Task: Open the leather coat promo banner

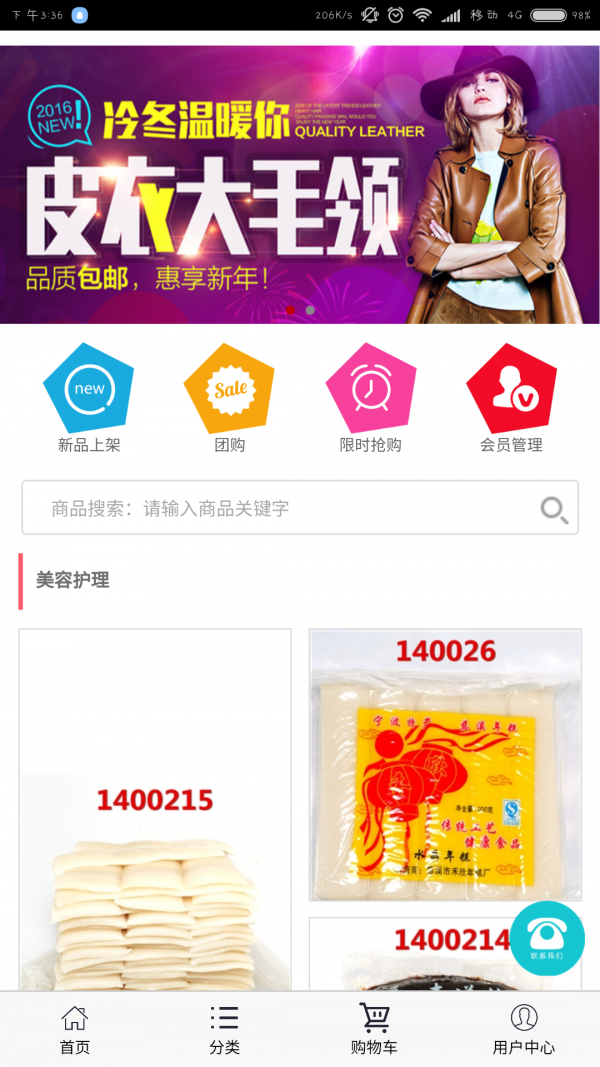Action: tap(300, 184)
